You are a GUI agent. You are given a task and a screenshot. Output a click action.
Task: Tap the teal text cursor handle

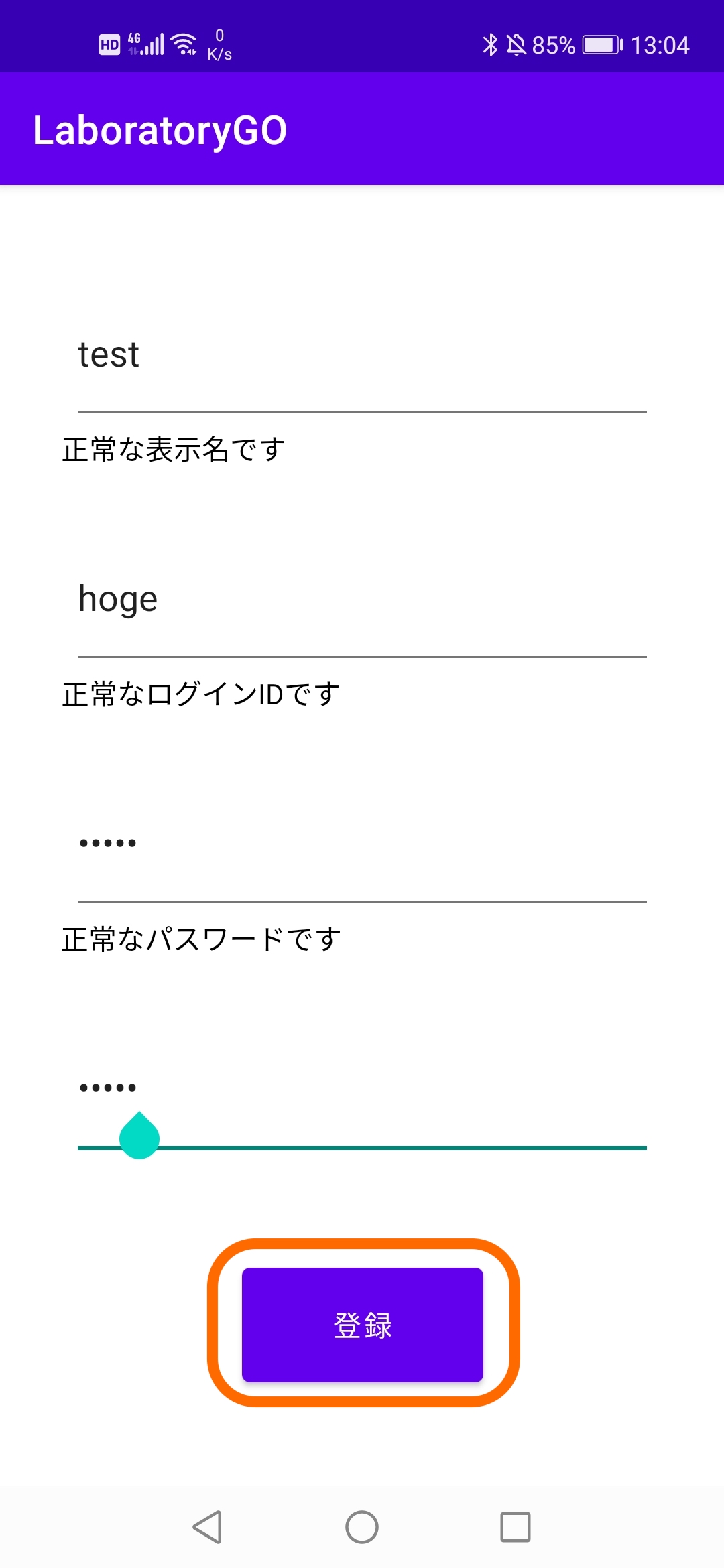point(139,1138)
